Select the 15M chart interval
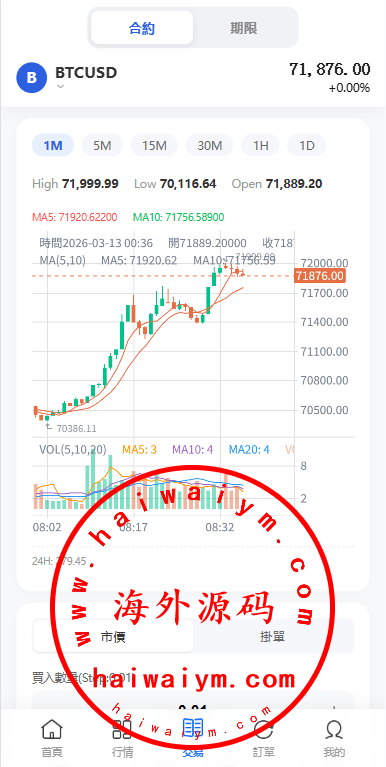 point(155,145)
